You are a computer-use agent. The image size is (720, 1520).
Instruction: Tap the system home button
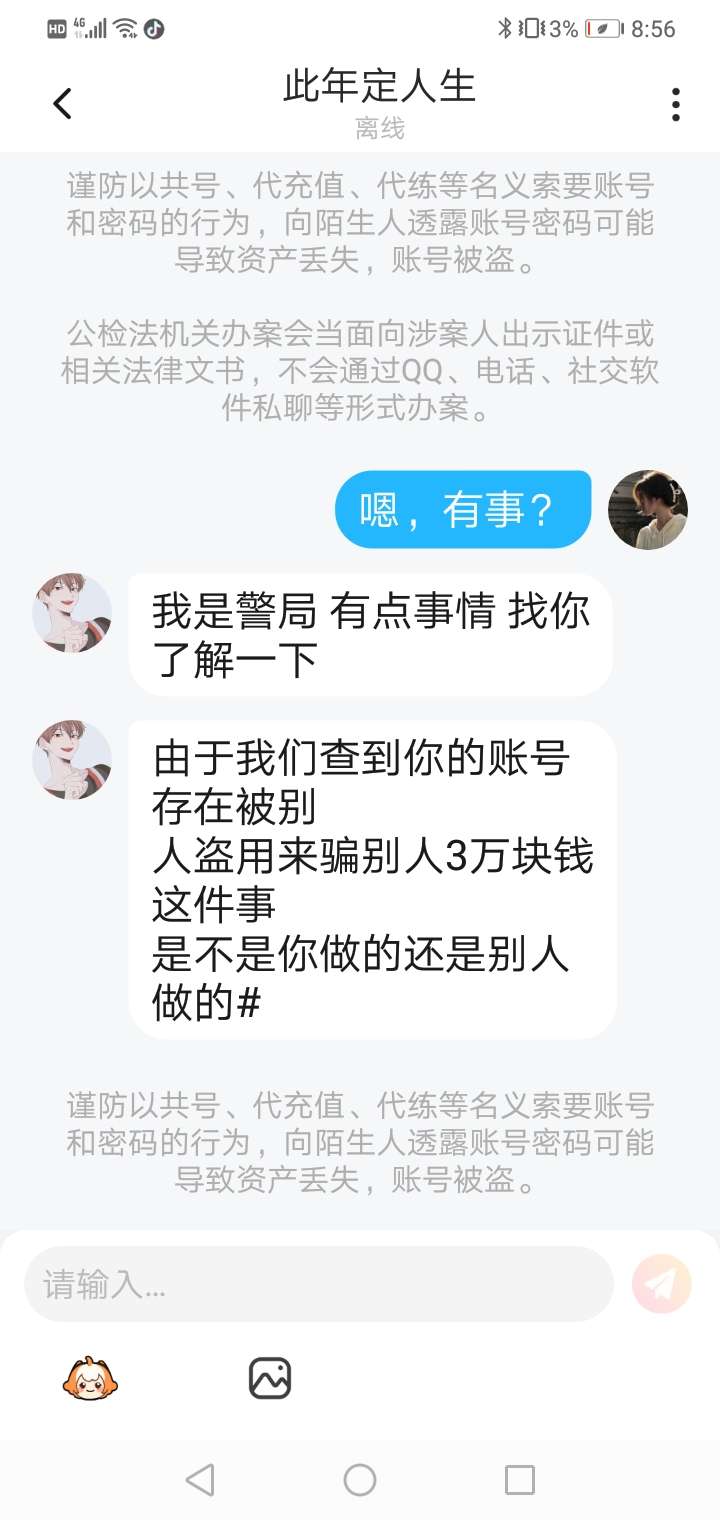[x=360, y=1479]
